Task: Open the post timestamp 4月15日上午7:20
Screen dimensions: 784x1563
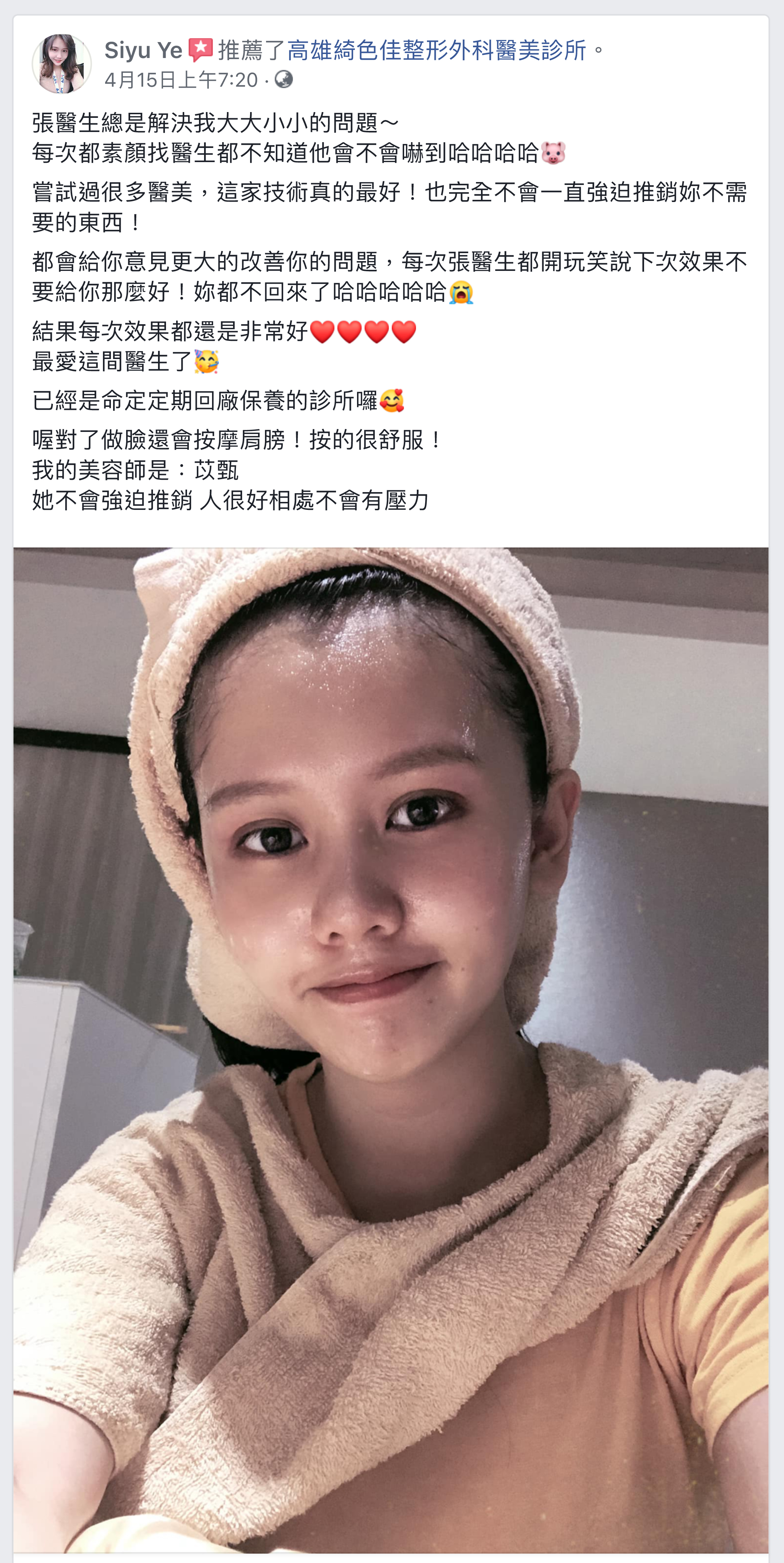Action: point(181,80)
